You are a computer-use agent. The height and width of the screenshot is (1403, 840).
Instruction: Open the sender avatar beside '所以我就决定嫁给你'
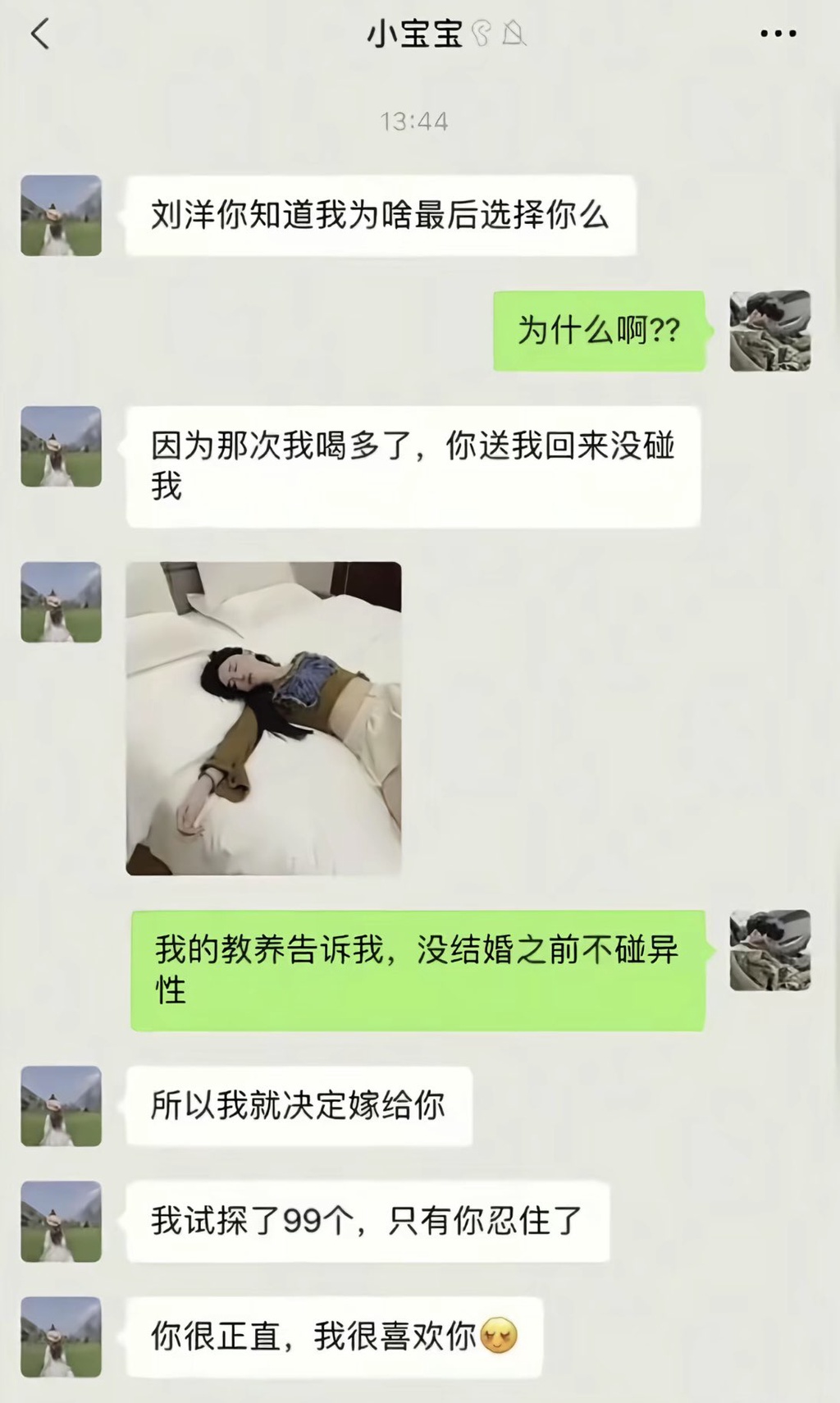point(62,1105)
